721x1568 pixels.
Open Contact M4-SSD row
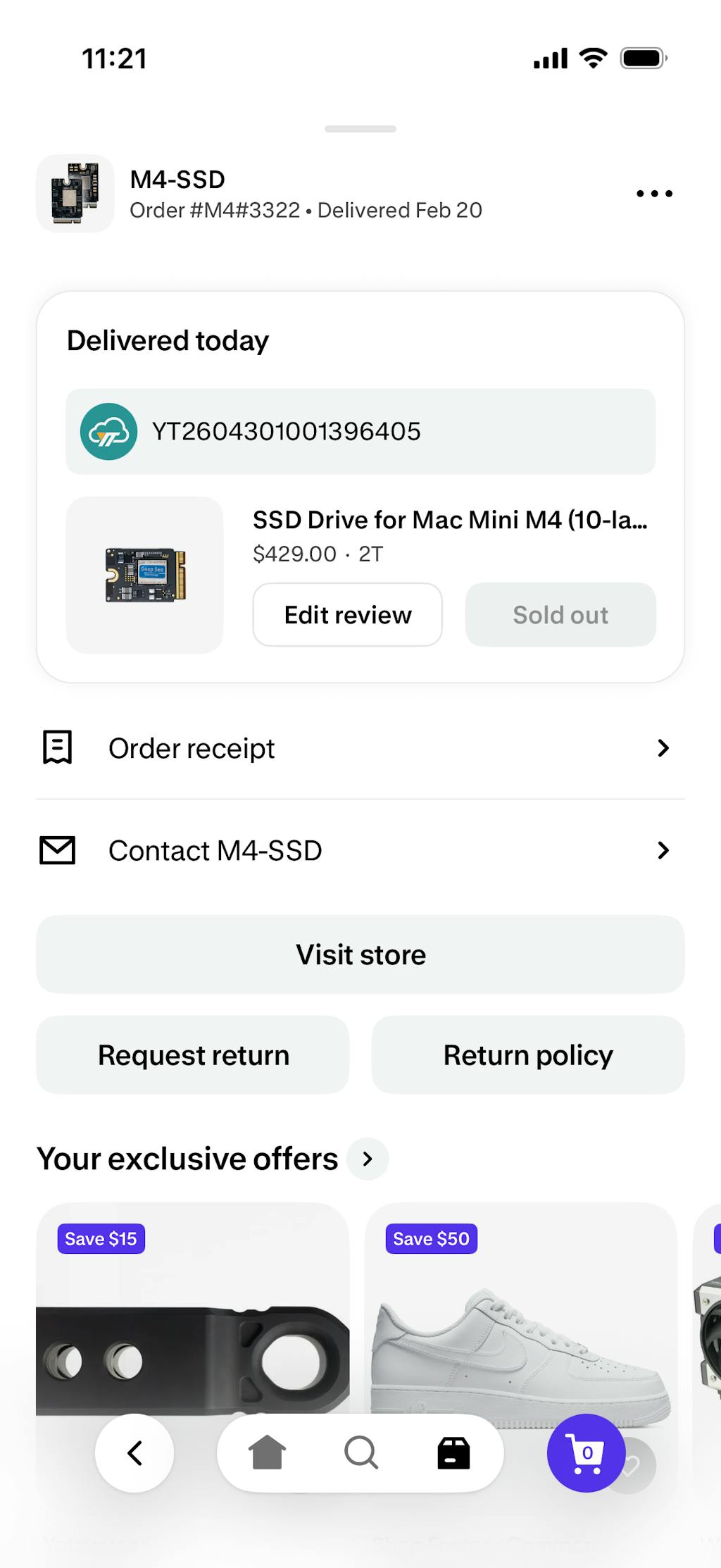(x=360, y=850)
